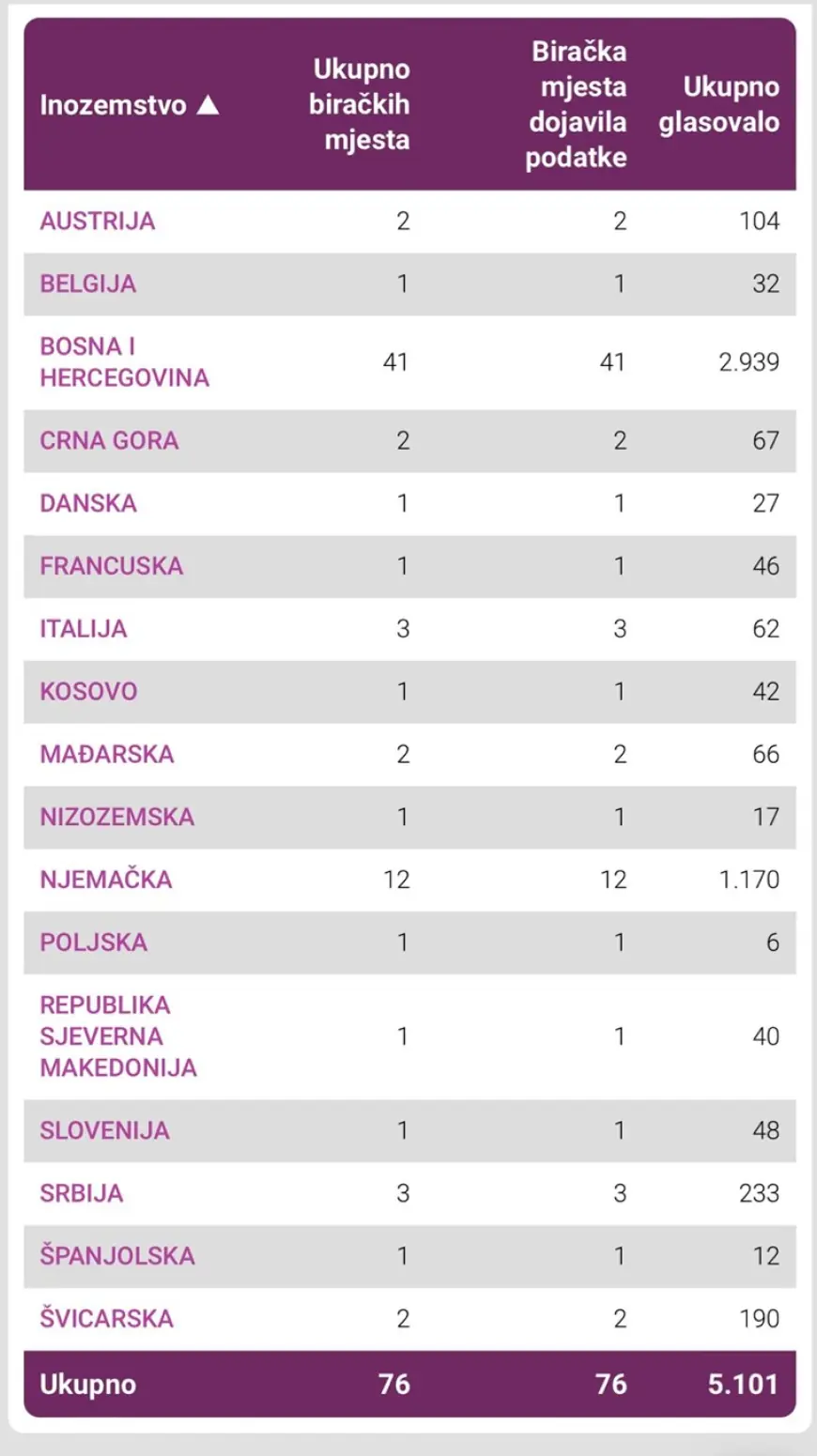View results for NJEMAČKA
This screenshot has height=1456, width=817.
106,880
